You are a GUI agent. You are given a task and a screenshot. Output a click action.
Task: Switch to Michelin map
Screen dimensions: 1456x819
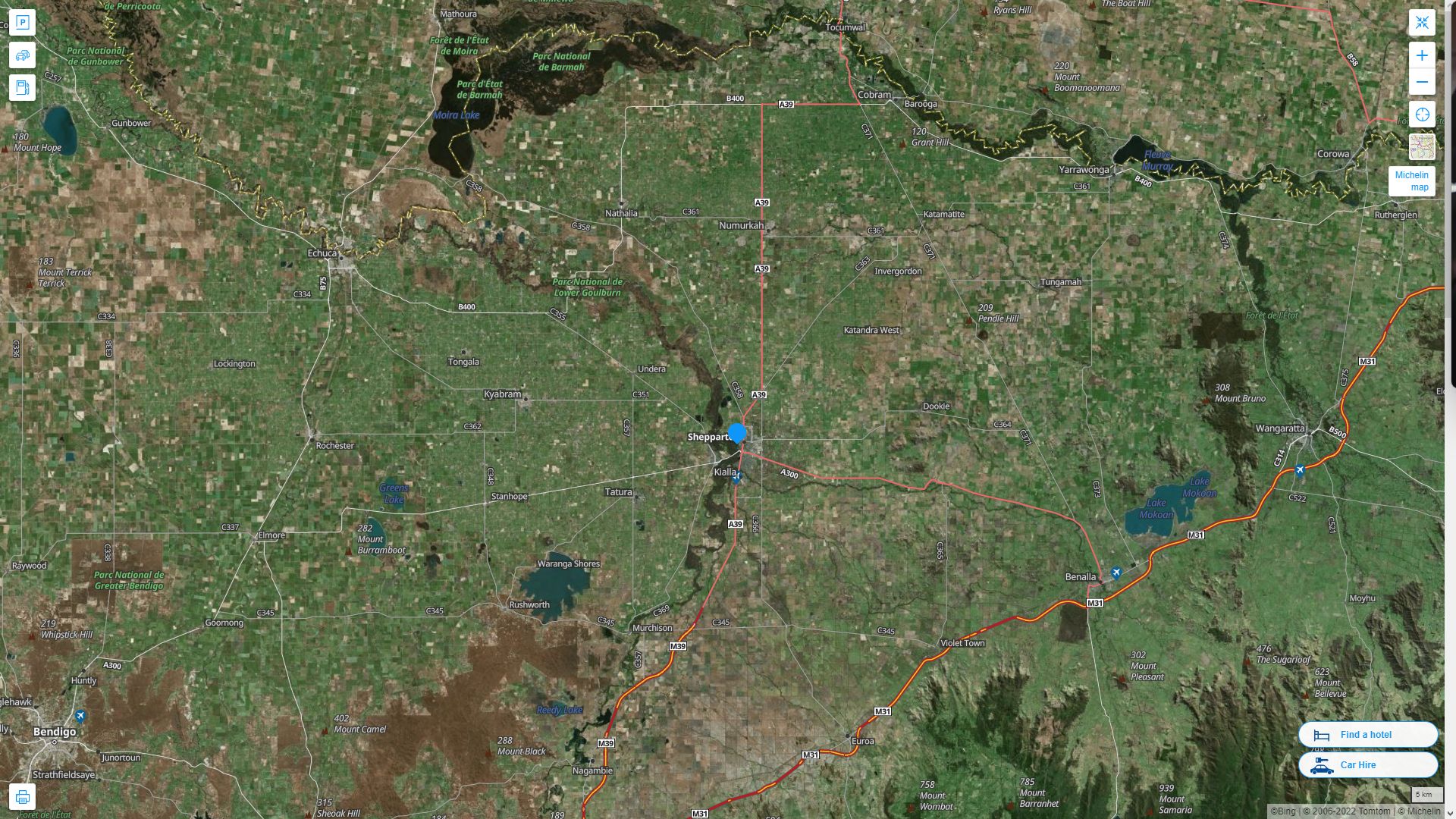tap(1411, 181)
